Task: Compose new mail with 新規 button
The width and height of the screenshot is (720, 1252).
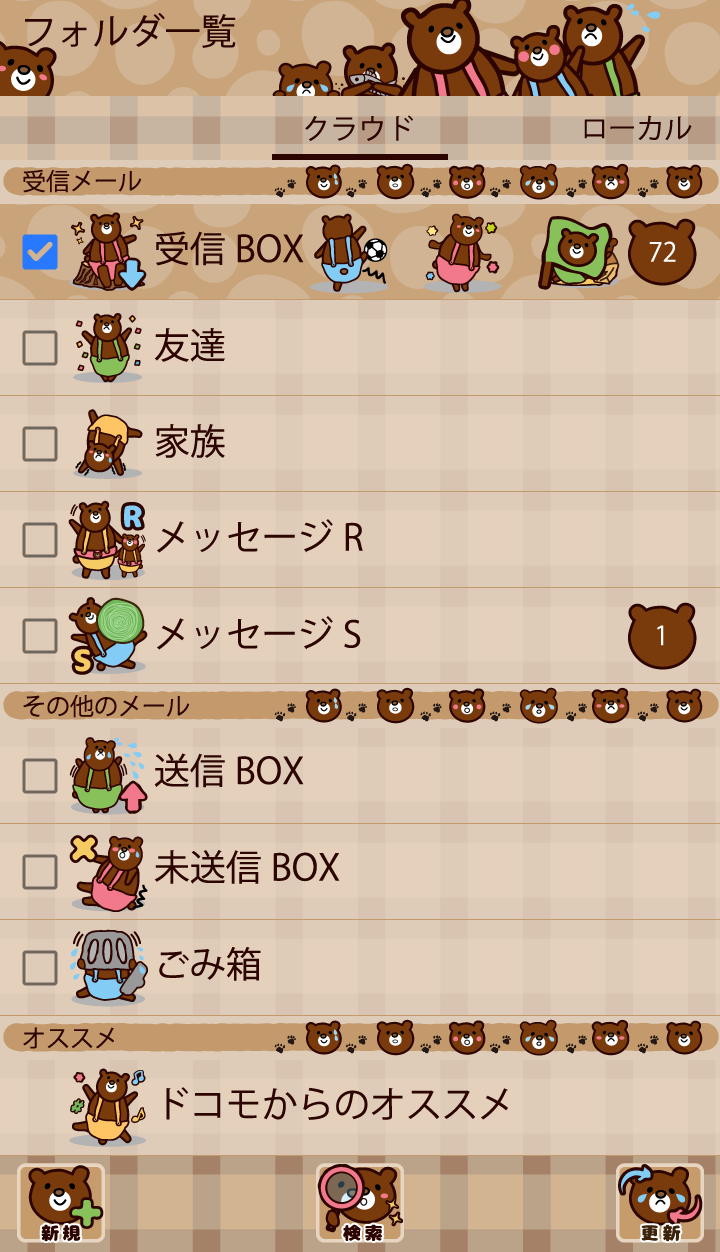Action: 61,1204
